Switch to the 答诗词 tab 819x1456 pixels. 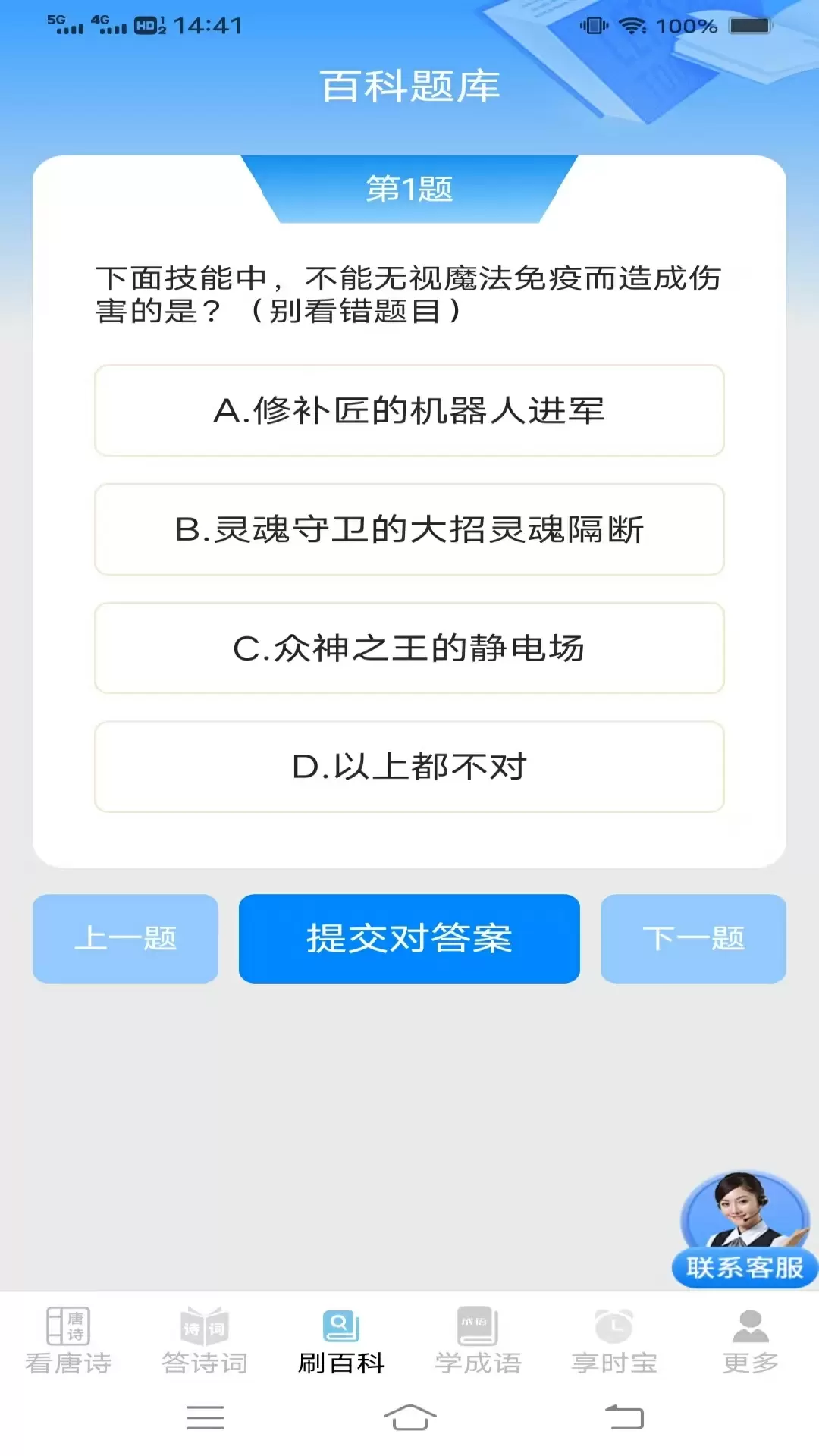tap(205, 1341)
